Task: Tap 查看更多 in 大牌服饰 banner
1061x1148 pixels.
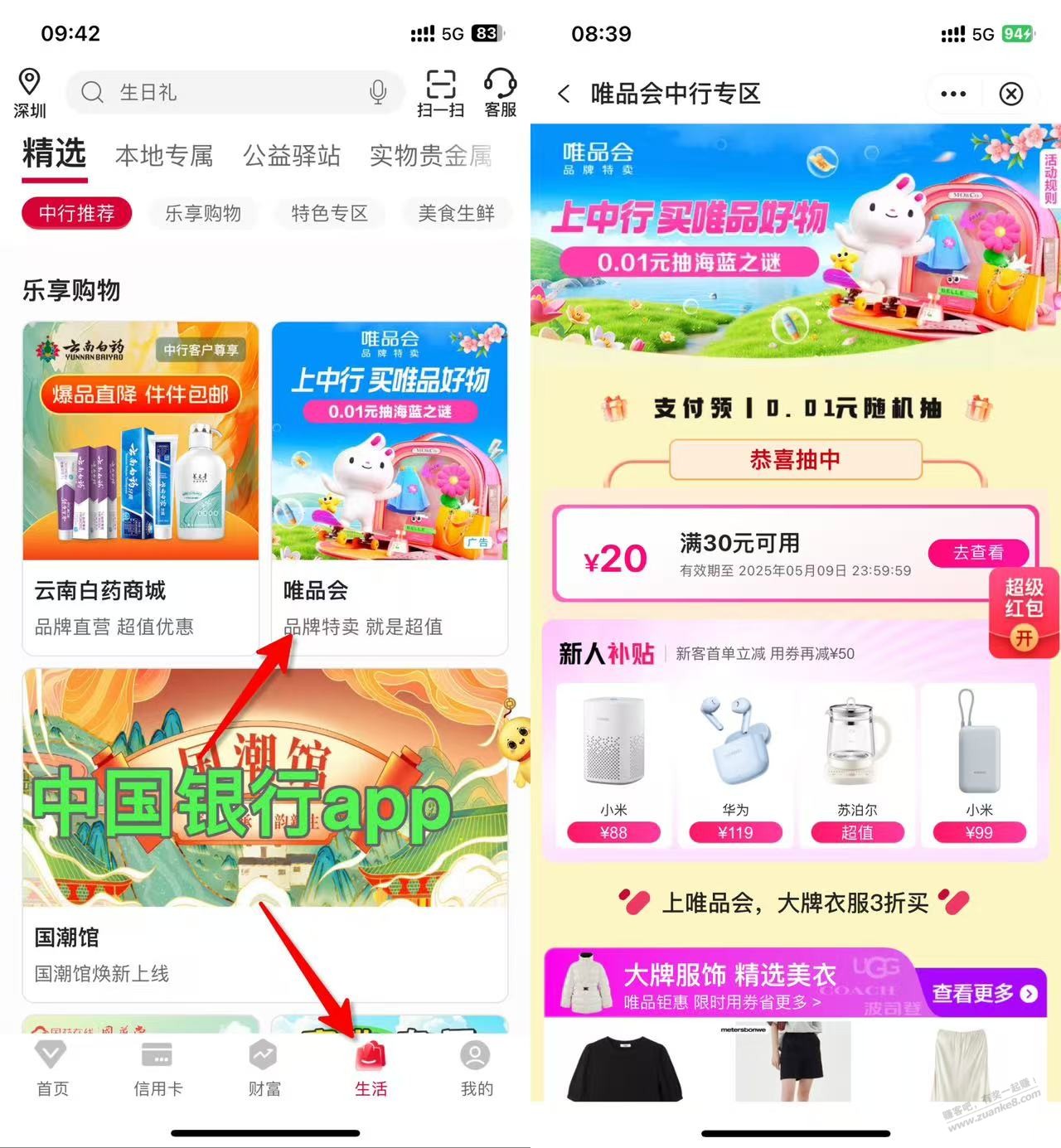Action: click(x=983, y=993)
